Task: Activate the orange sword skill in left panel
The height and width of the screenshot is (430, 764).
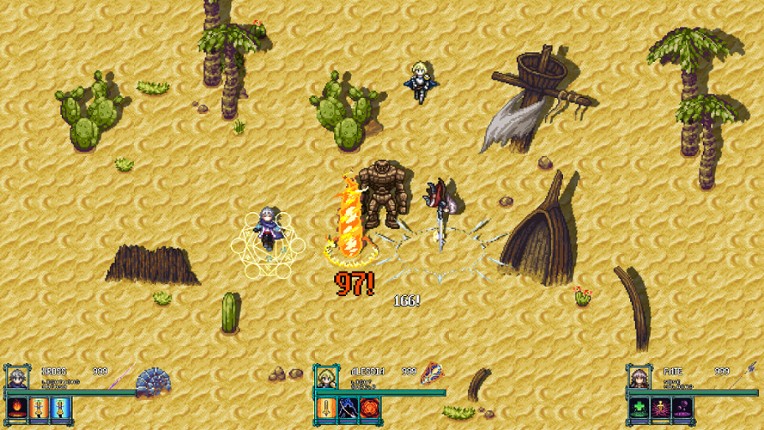Action: tap(38, 408)
